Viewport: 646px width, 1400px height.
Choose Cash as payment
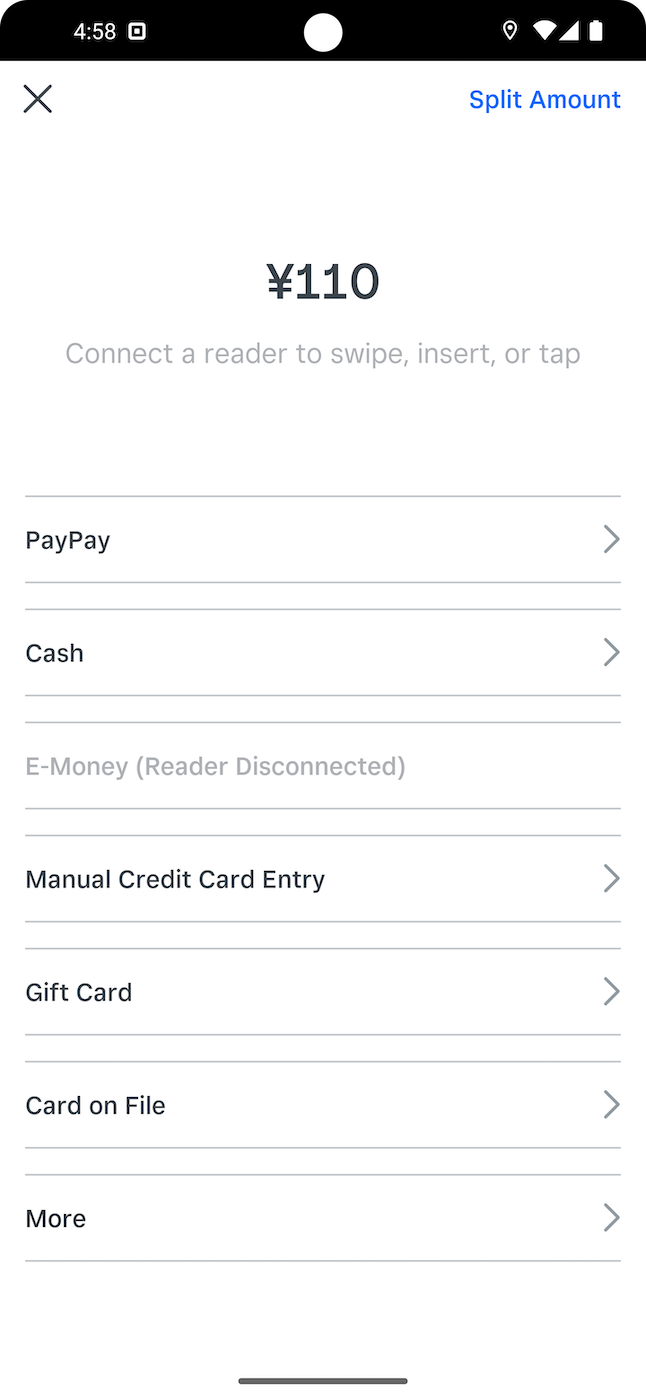[x=322, y=653]
